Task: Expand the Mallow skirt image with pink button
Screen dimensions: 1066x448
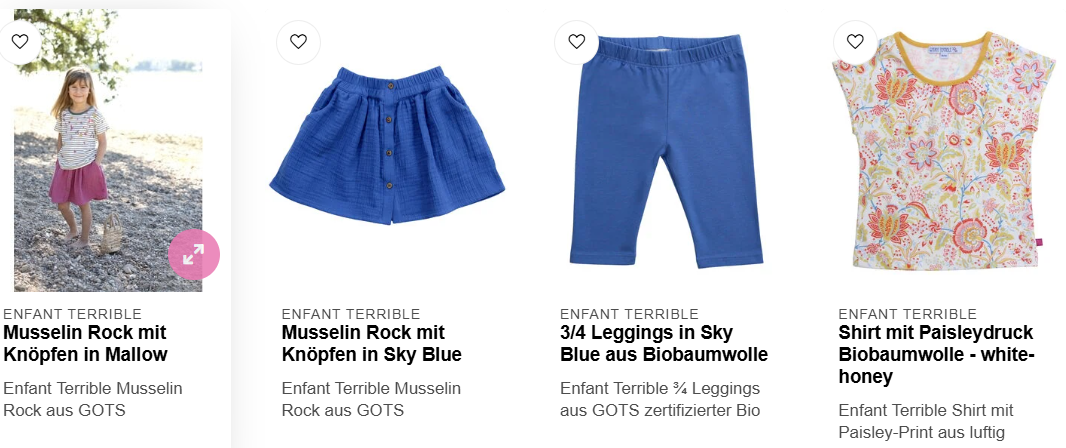Action: (x=194, y=254)
